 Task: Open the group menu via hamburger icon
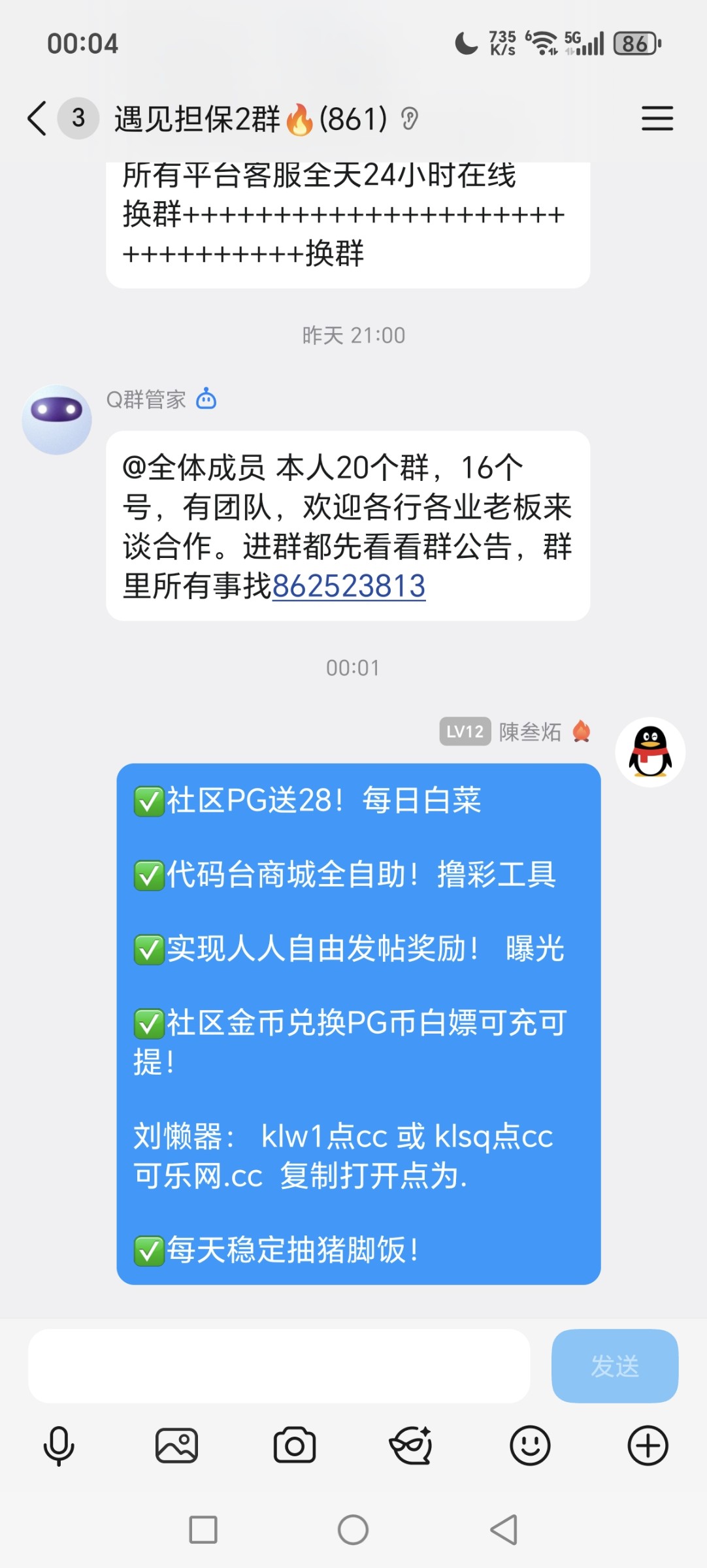point(658,119)
